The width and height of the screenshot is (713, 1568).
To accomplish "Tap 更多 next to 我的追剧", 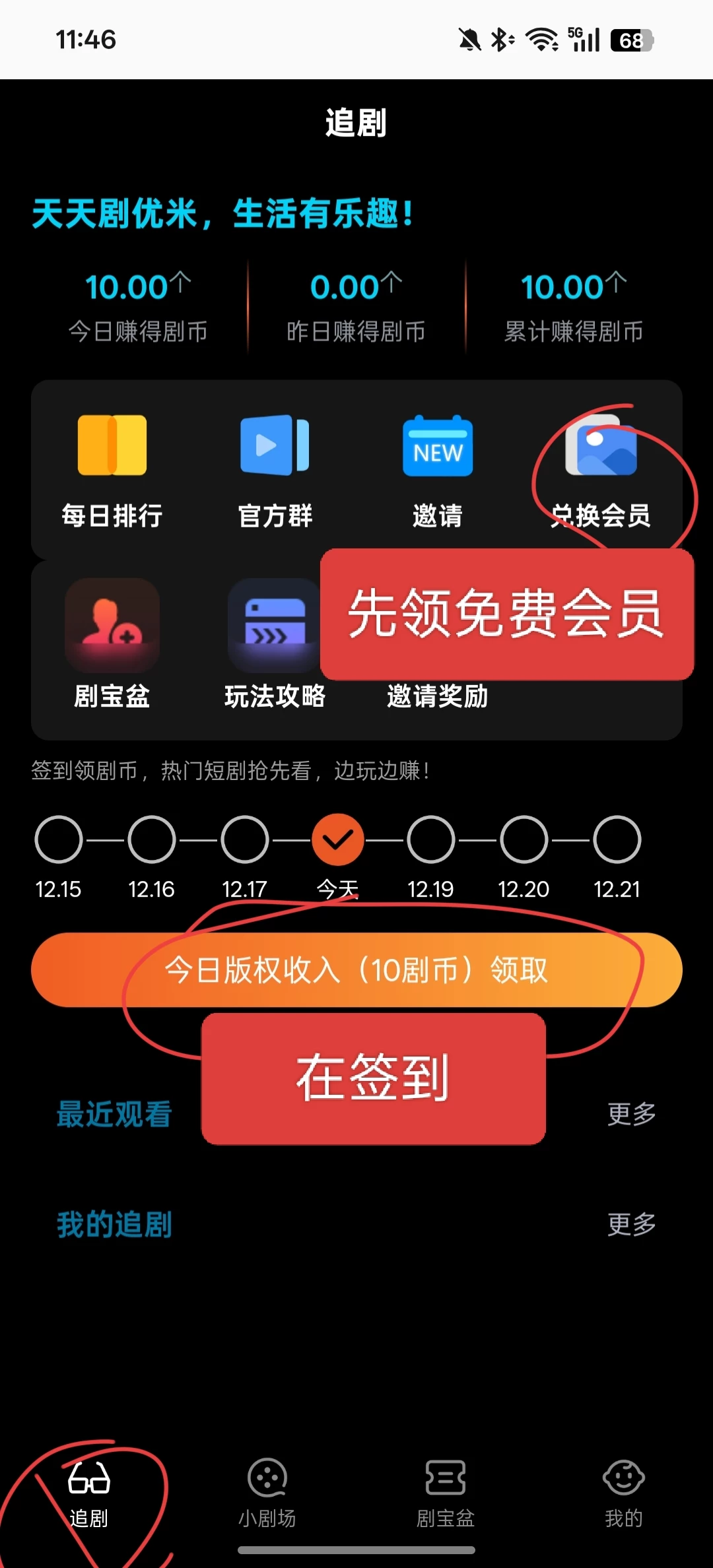I will pos(631,1224).
